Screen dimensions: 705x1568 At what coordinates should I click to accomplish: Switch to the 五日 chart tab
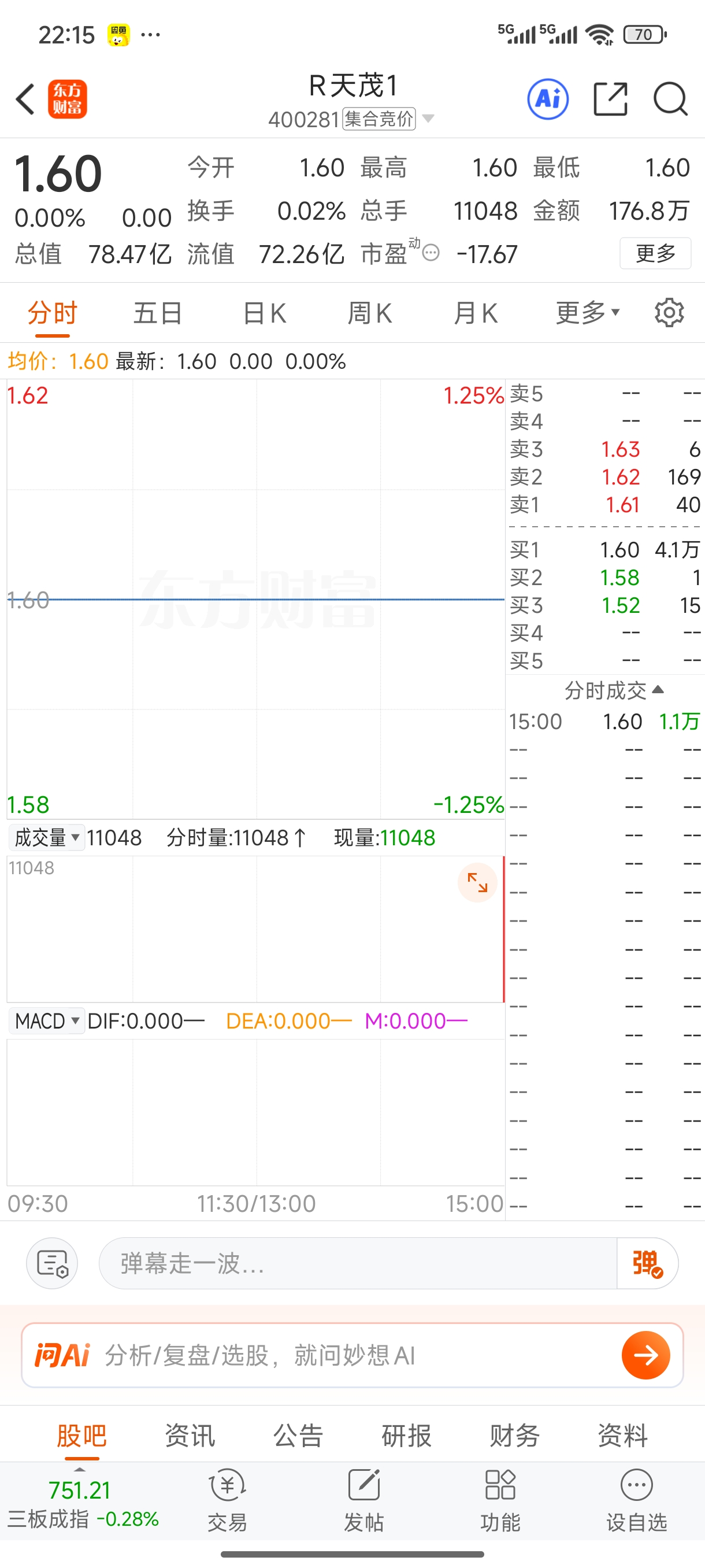[x=158, y=313]
